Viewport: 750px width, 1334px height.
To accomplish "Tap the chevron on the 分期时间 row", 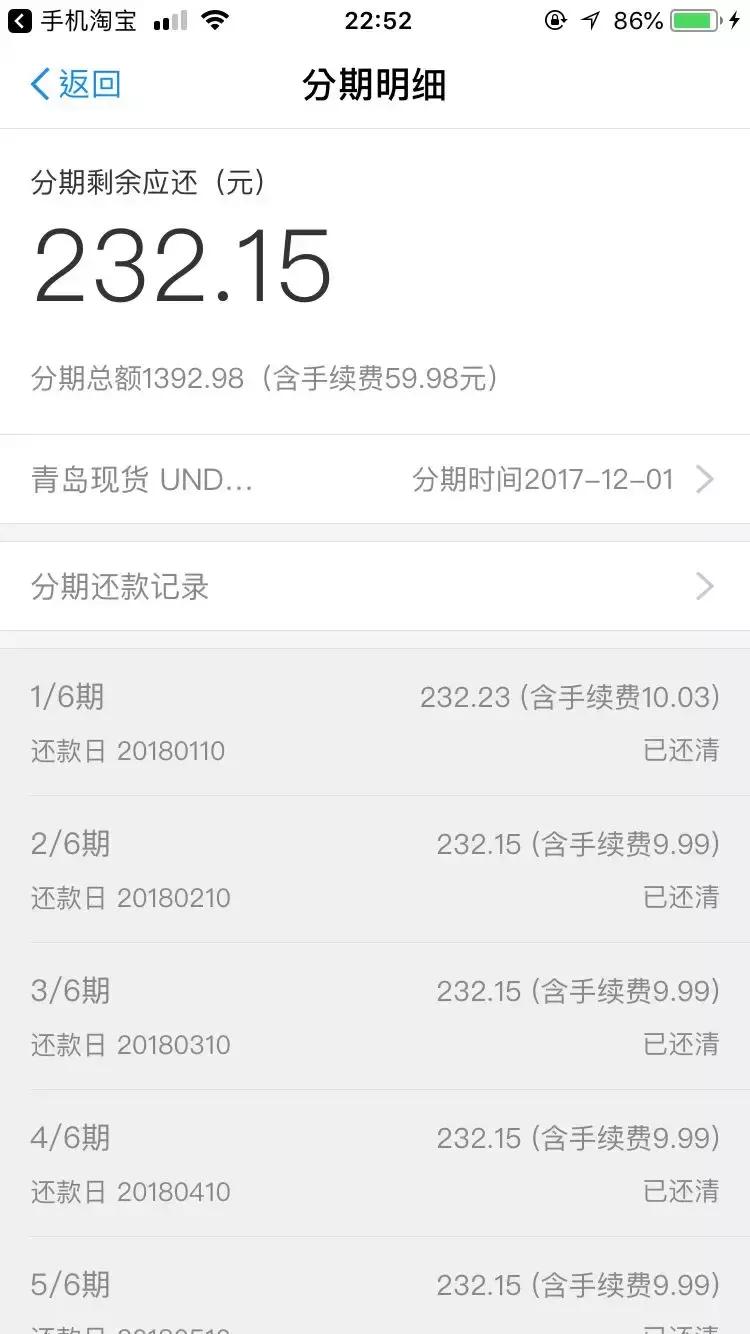I will point(705,479).
